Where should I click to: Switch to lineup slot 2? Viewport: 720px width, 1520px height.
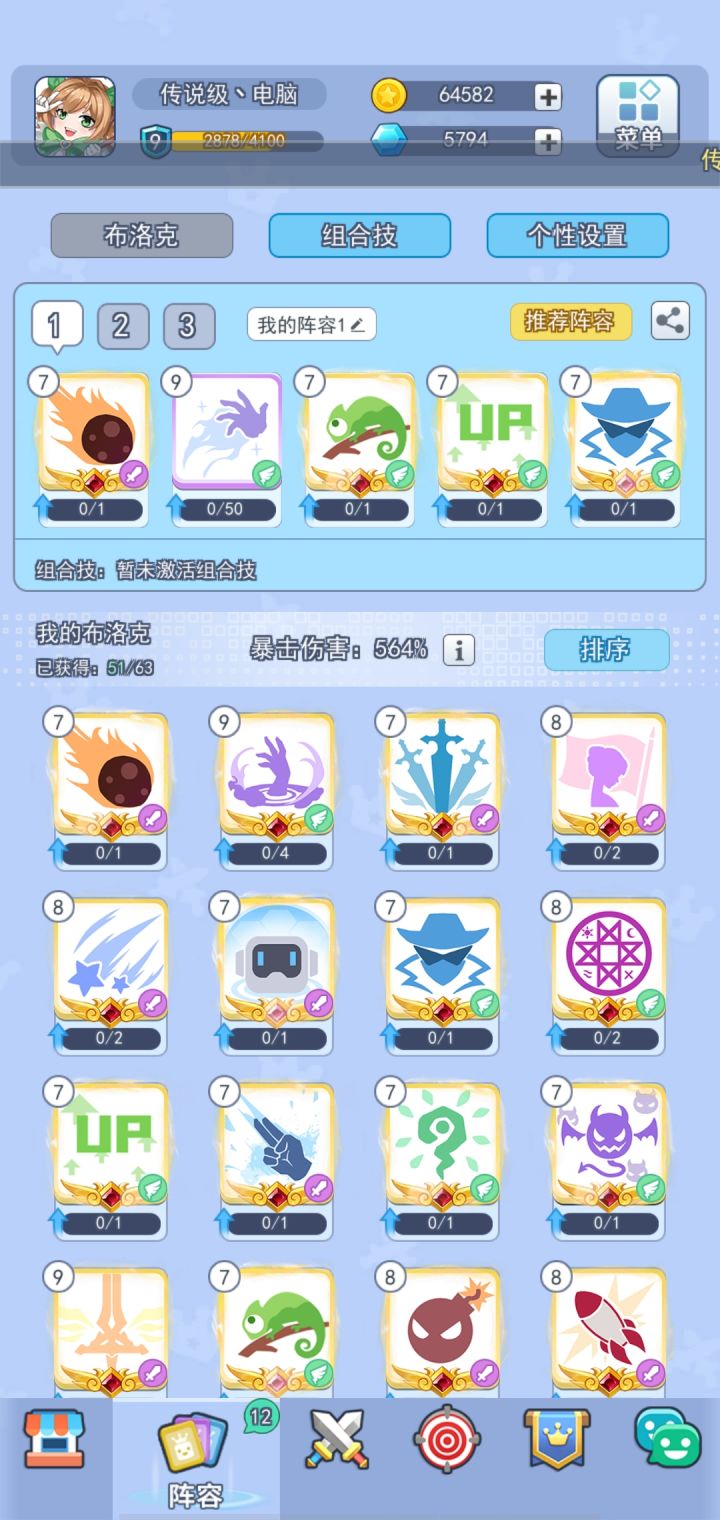[x=123, y=327]
